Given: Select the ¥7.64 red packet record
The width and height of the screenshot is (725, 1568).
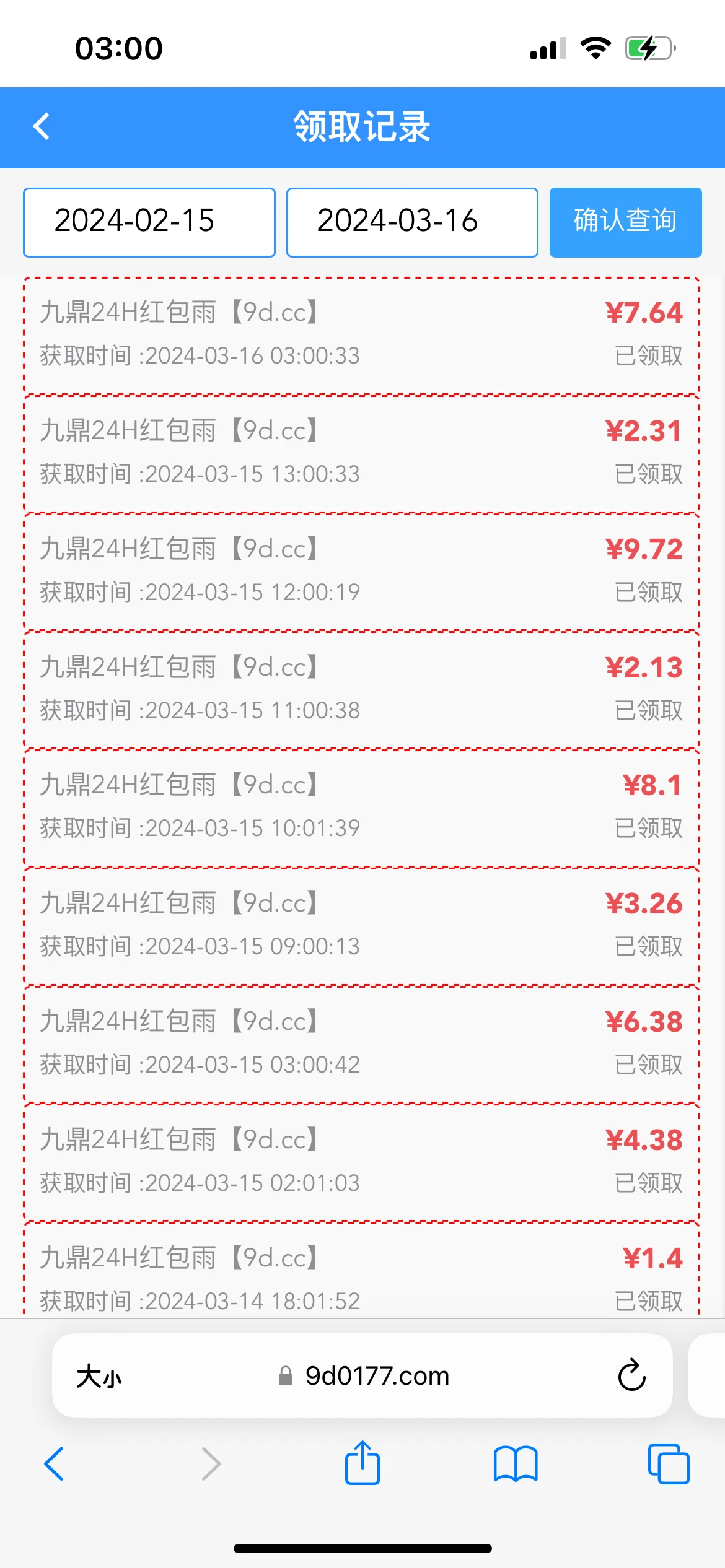Looking at the screenshot, I should 362,334.
